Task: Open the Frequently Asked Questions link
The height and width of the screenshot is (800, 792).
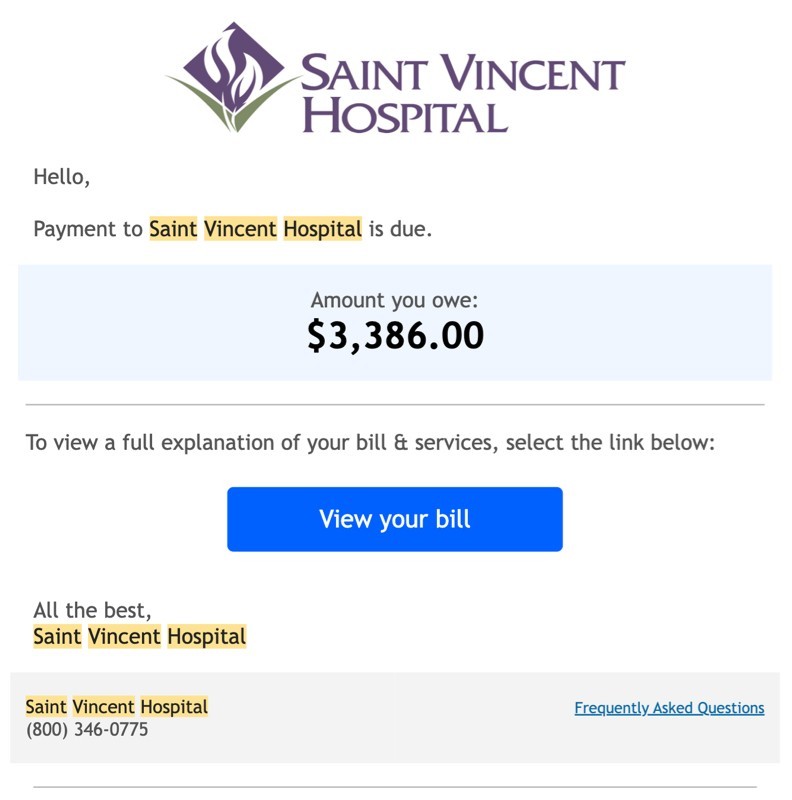Action: (669, 708)
